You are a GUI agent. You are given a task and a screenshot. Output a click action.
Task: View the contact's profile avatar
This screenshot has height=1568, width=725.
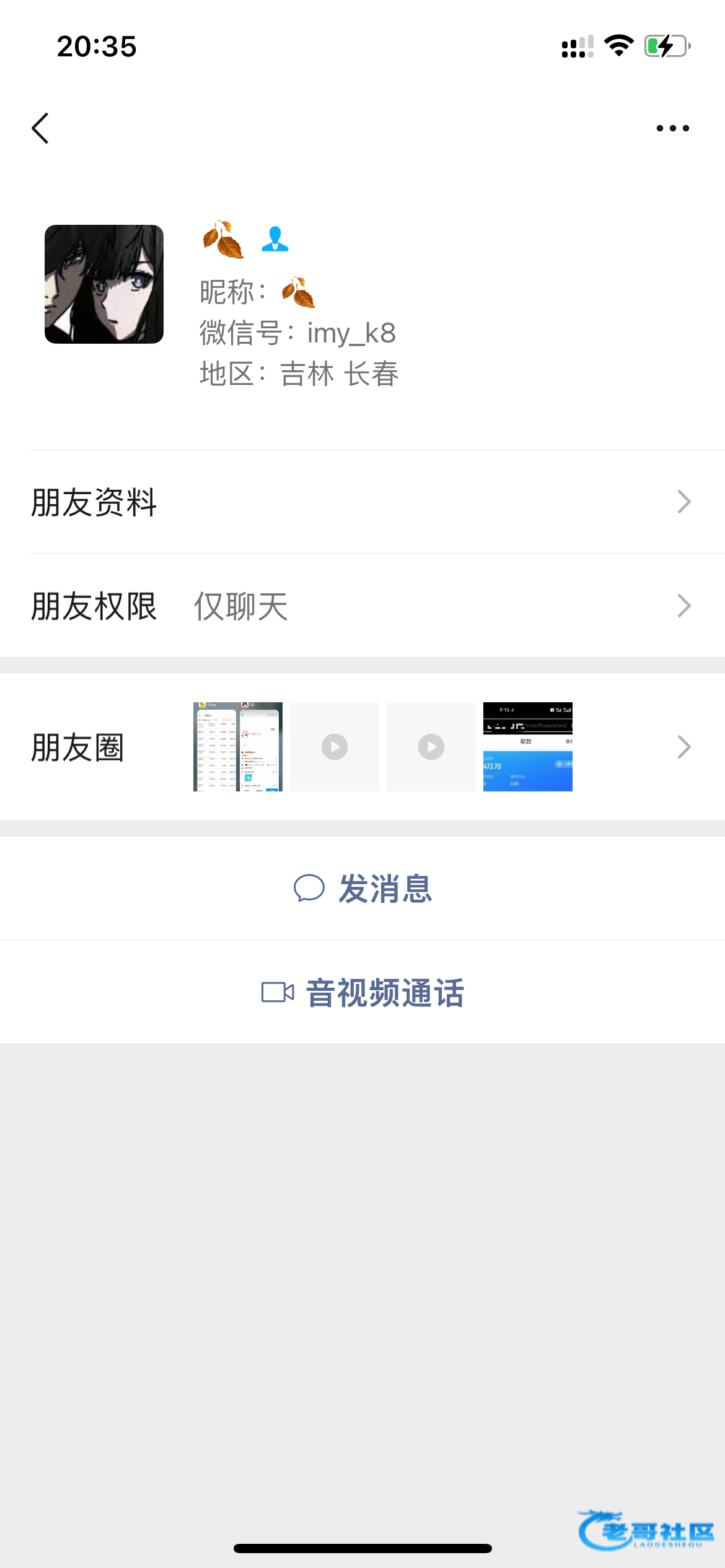pyautogui.click(x=104, y=284)
